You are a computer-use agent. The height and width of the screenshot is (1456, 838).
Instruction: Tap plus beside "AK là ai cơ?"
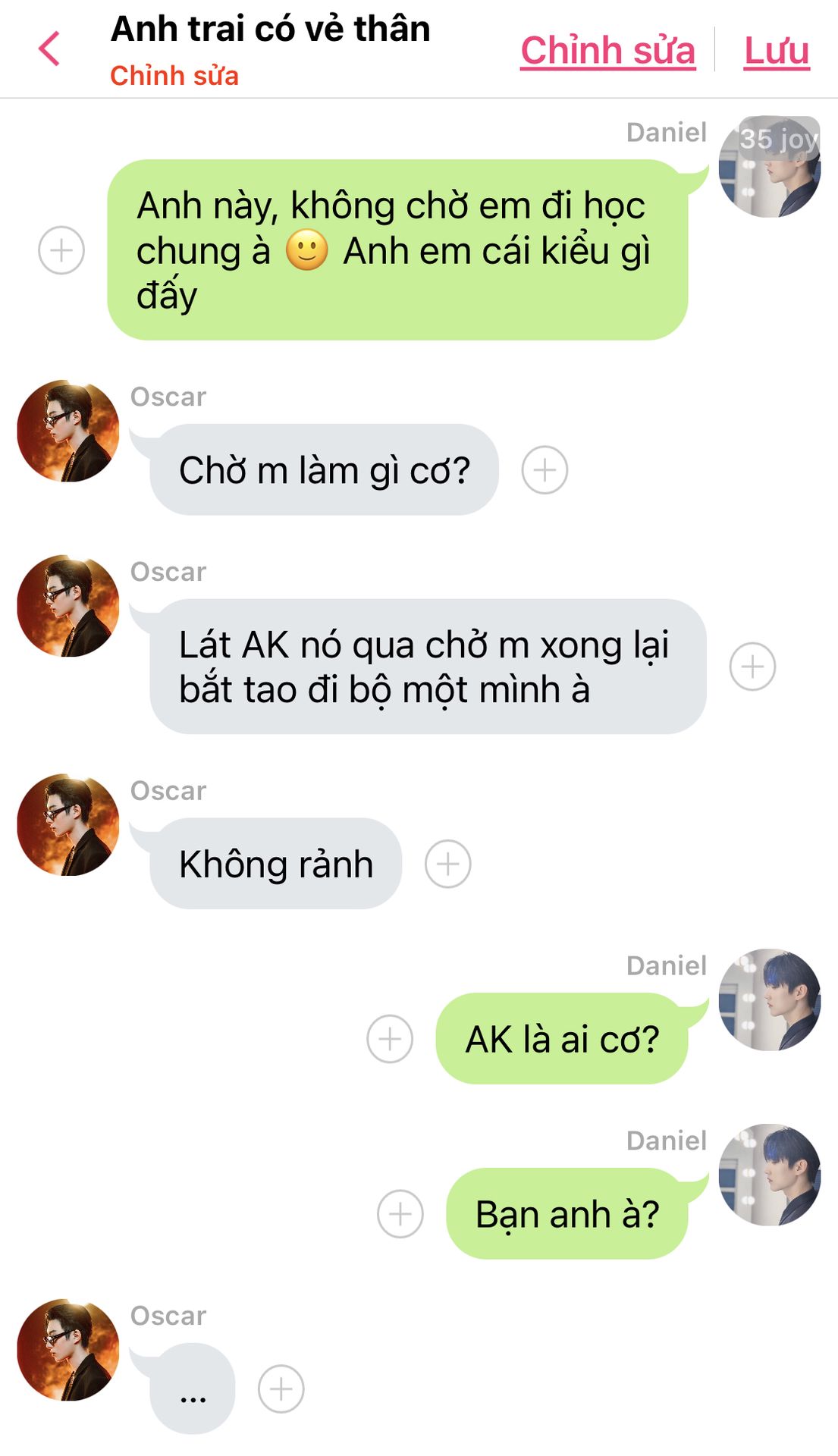click(390, 1039)
